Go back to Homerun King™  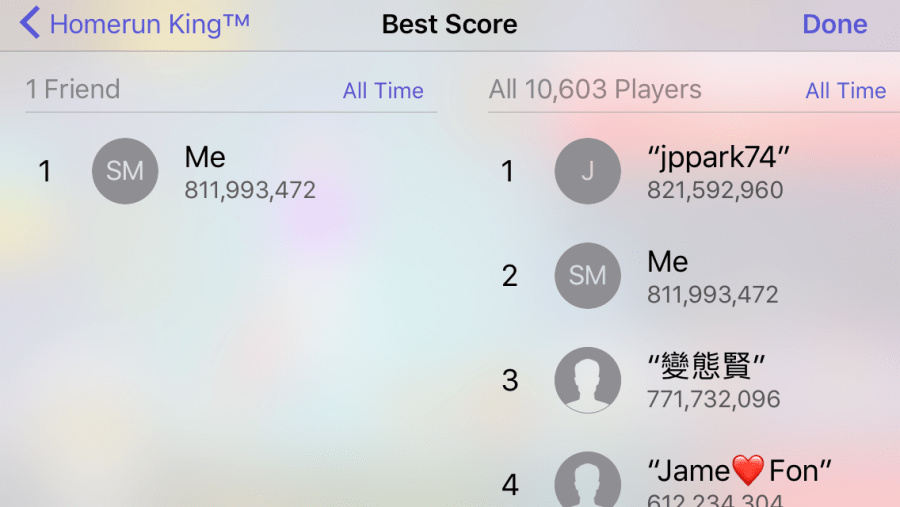[x=135, y=24]
